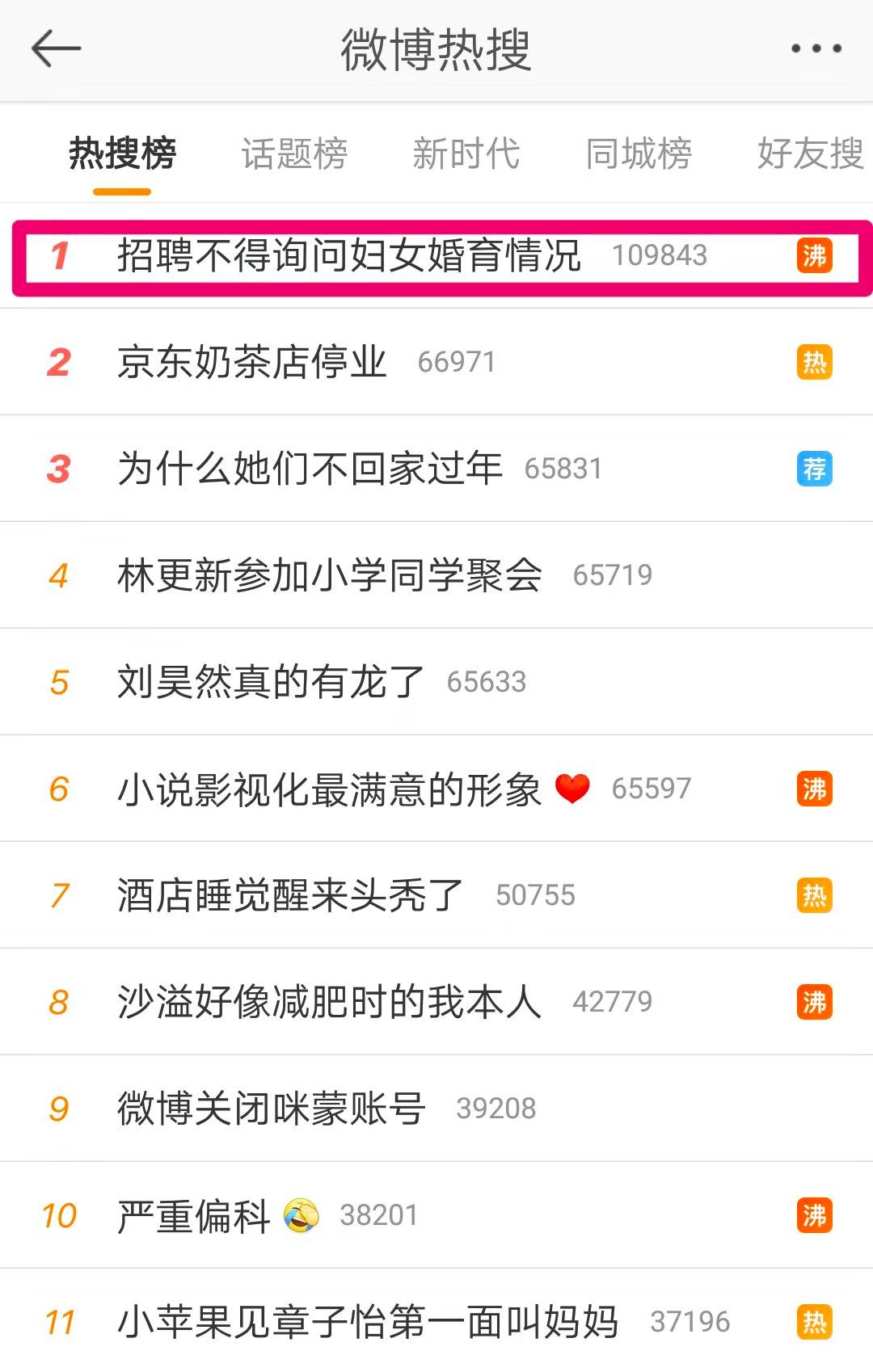Go back using the arrow icon
The image size is (873, 1372).
coord(56,49)
